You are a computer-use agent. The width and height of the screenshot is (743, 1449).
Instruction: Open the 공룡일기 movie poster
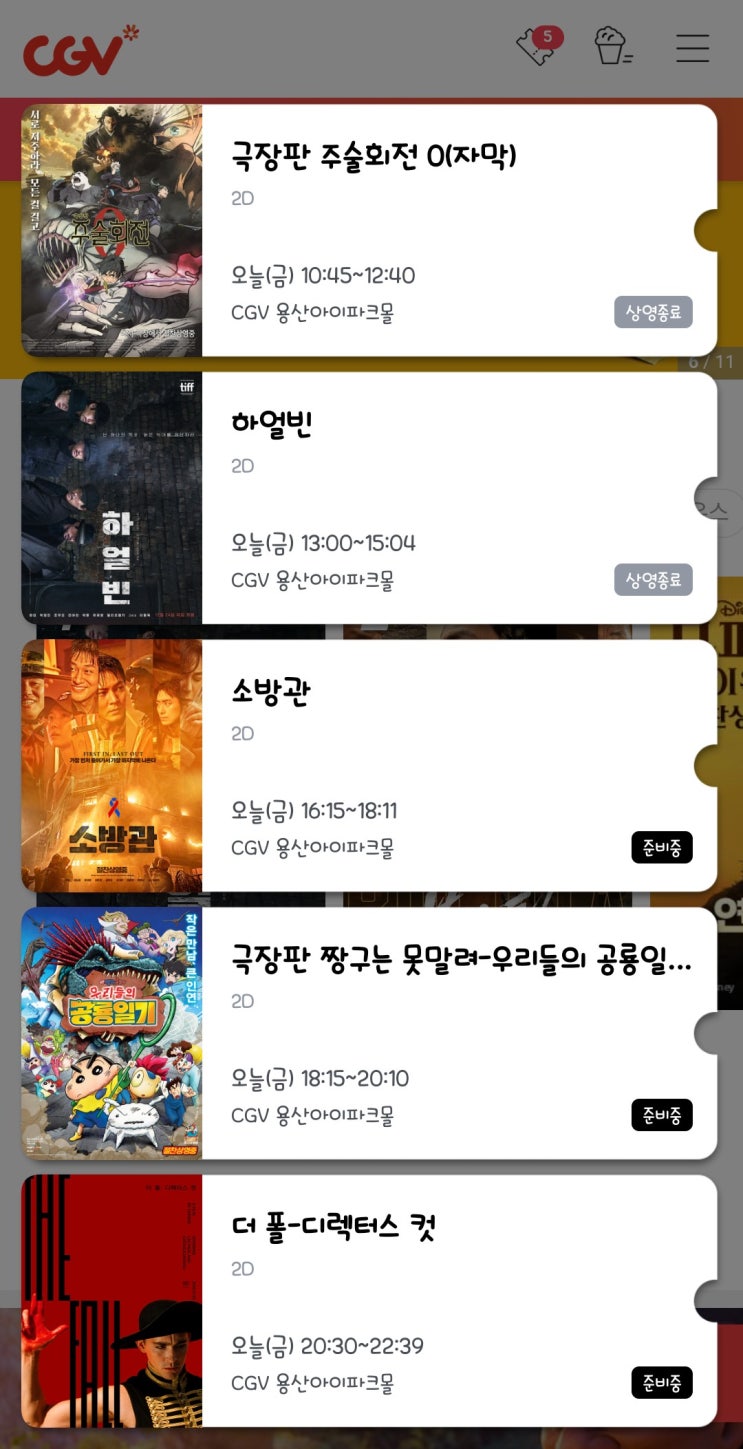pos(110,1032)
